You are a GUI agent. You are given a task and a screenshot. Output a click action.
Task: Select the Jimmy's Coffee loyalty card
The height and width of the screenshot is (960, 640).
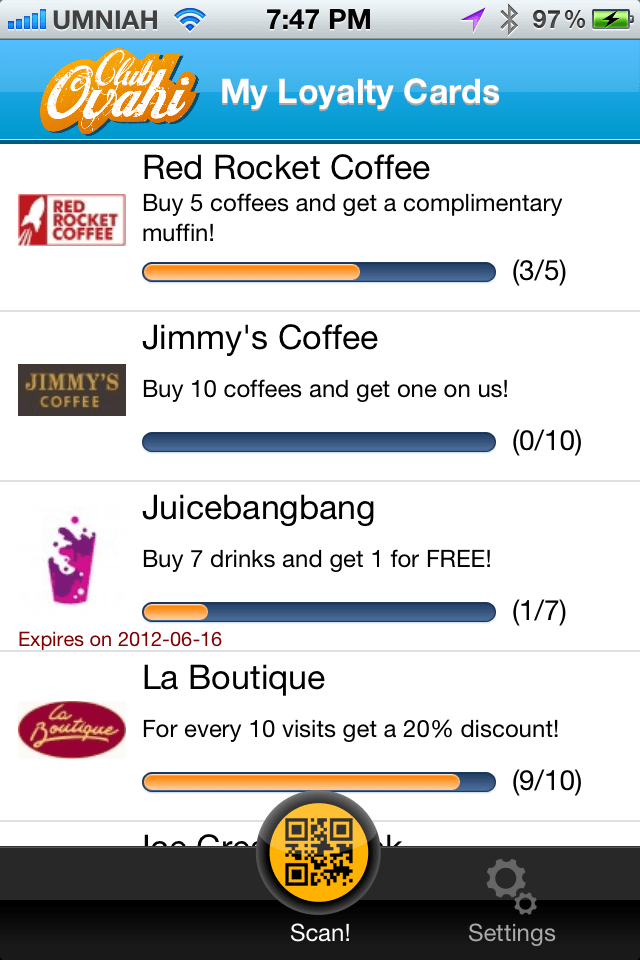[320, 395]
